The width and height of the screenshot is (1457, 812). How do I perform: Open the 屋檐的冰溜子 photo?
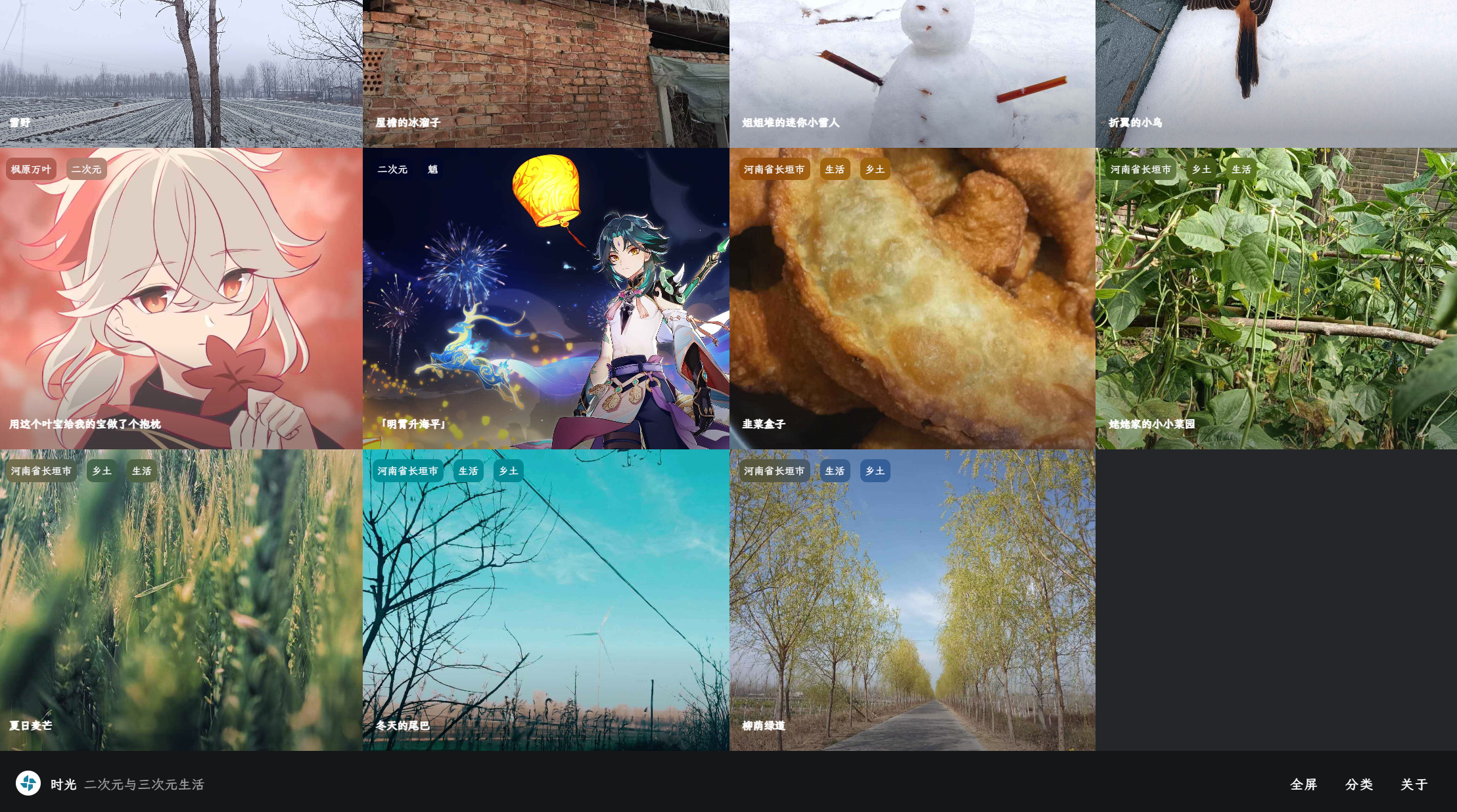[545, 72]
